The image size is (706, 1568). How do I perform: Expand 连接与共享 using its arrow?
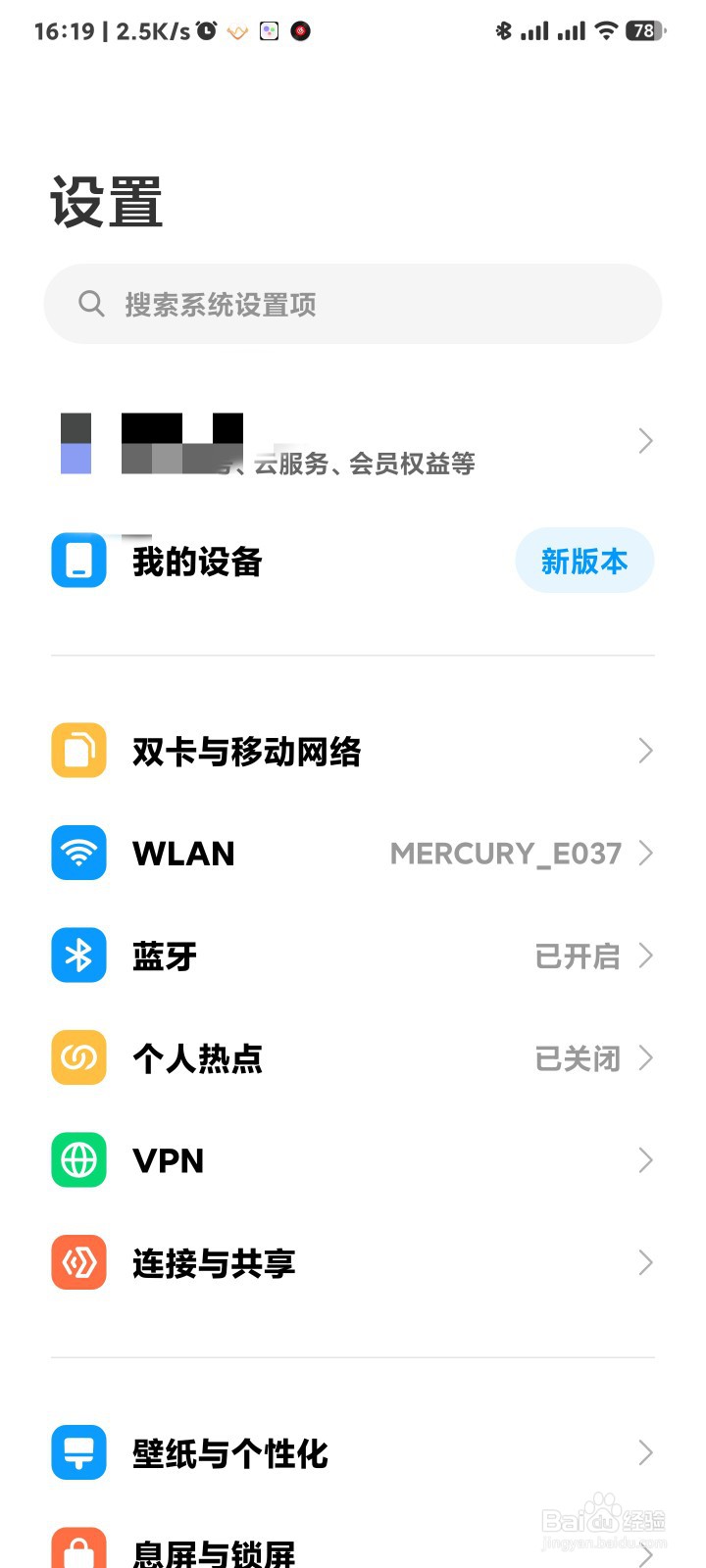(x=644, y=1262)
